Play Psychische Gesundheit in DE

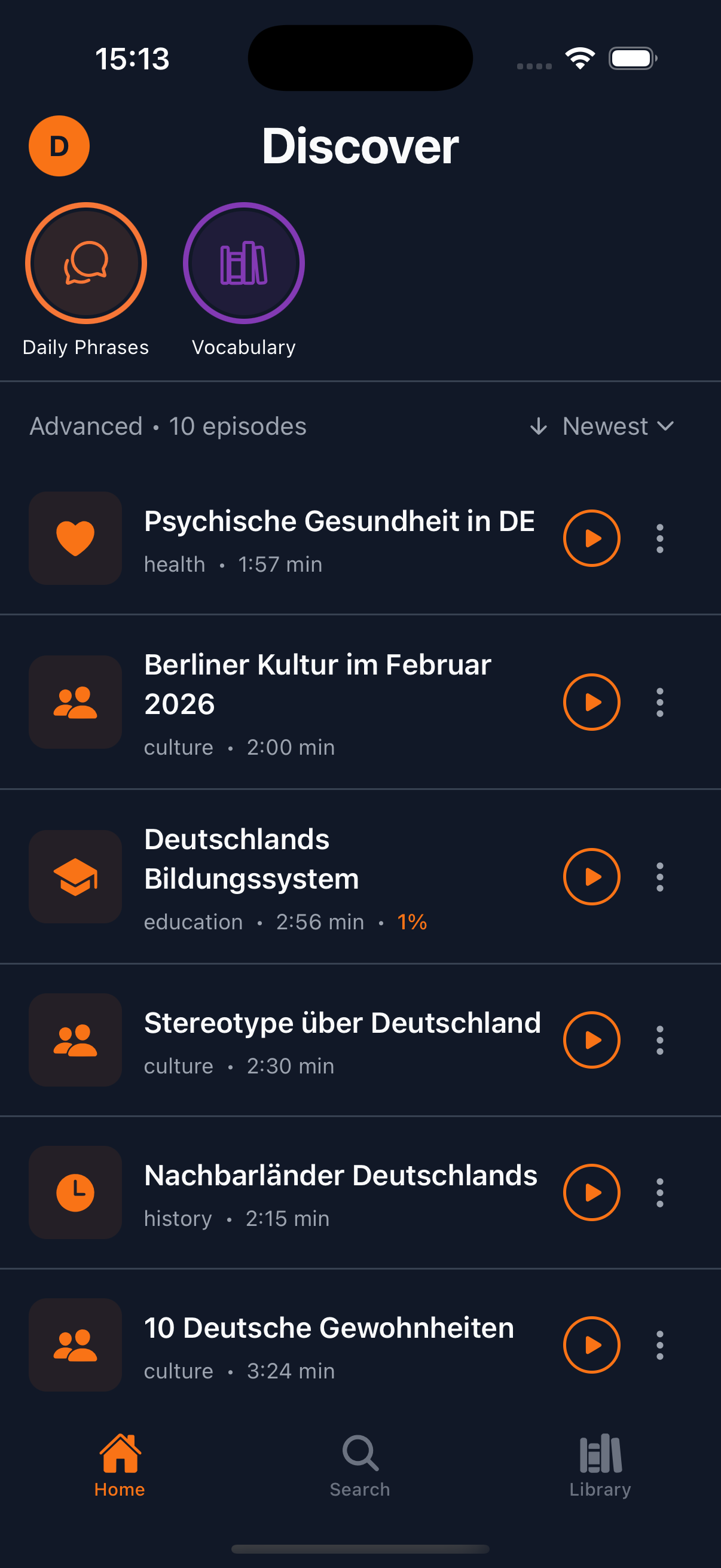click(x=591, y=538)
